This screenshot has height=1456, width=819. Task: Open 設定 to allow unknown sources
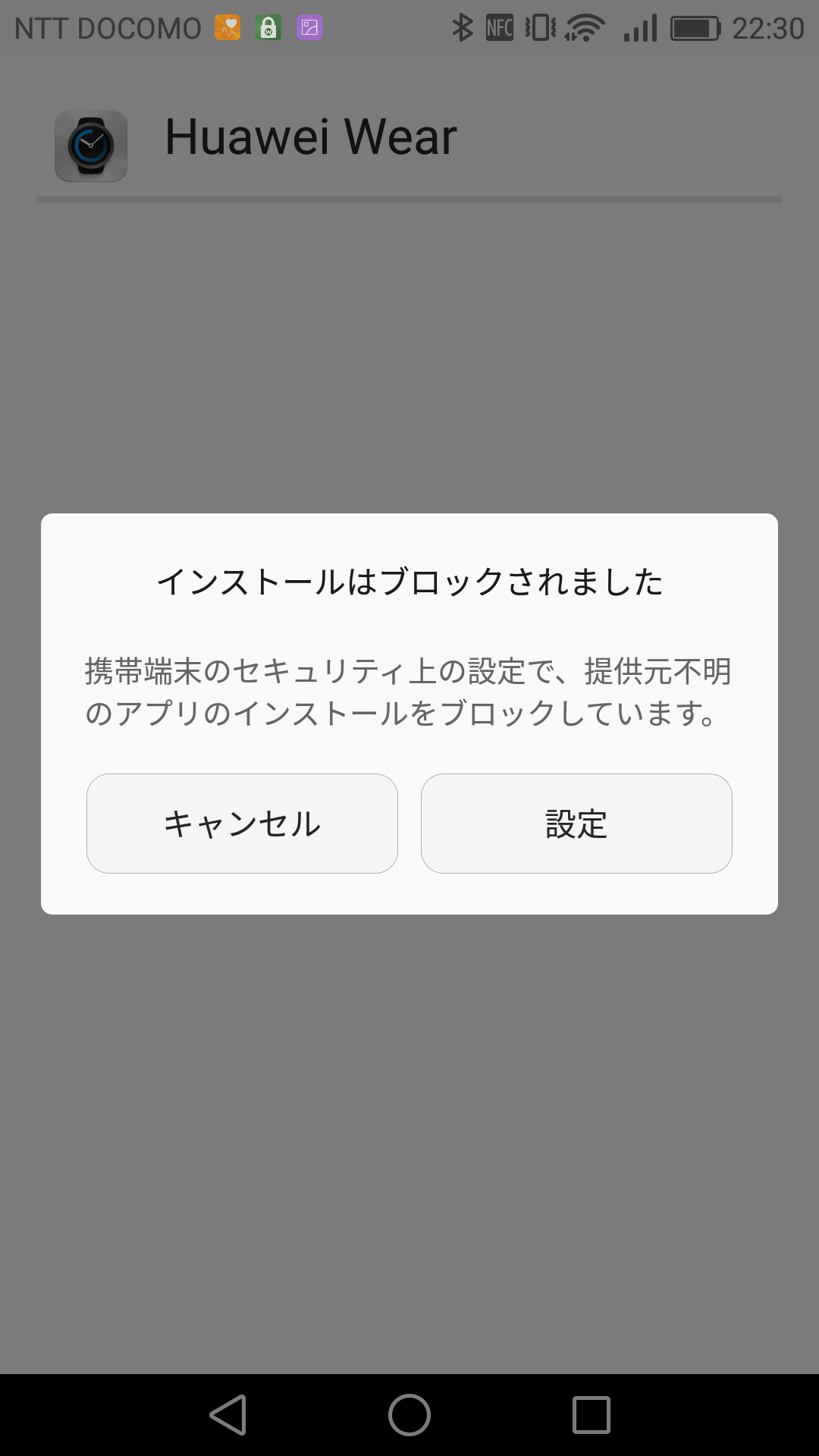tap(576, 824)
